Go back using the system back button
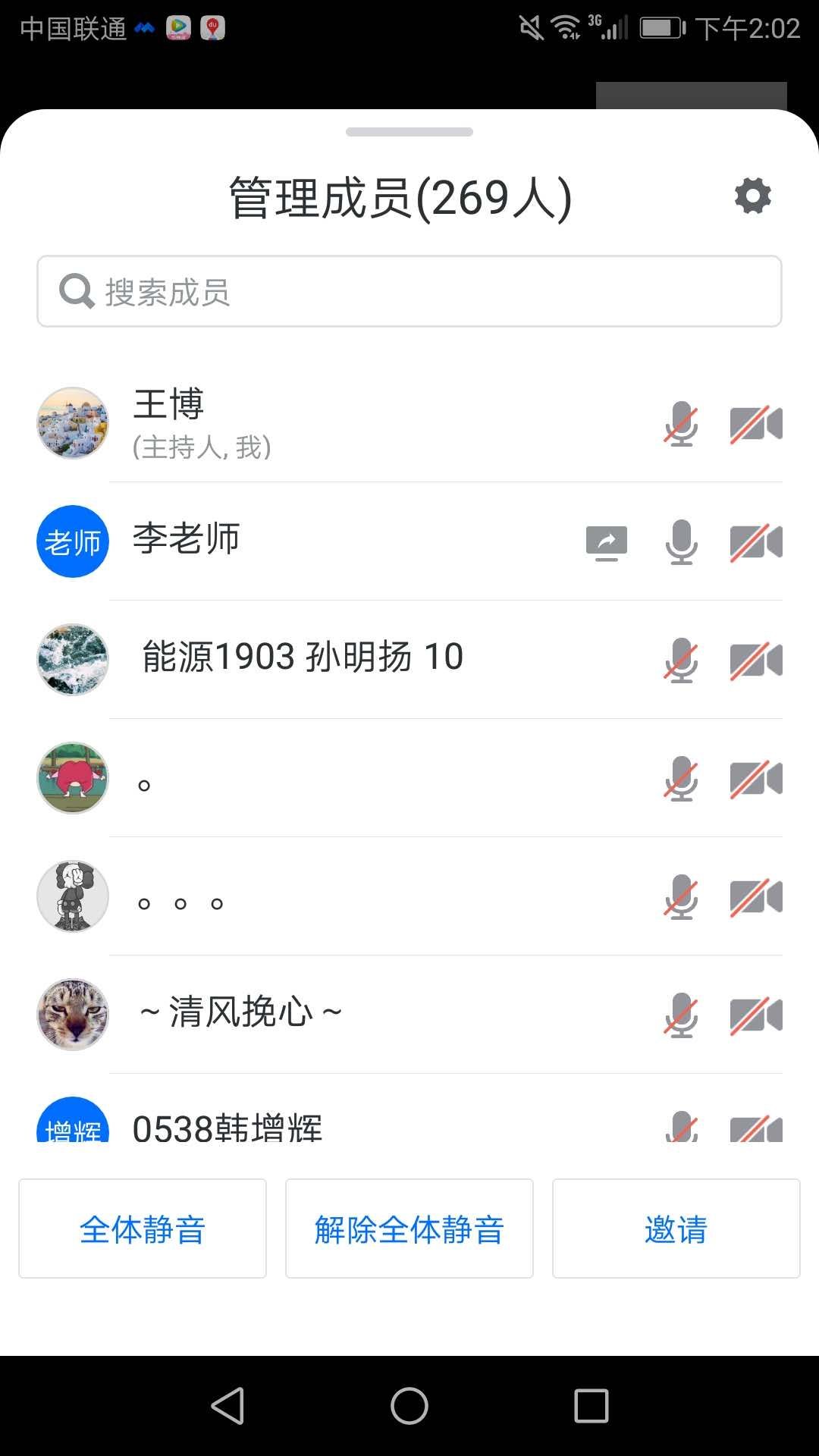Image resolution: width=819 pixels, height=1456 pixels. [x=227, y=1406]
